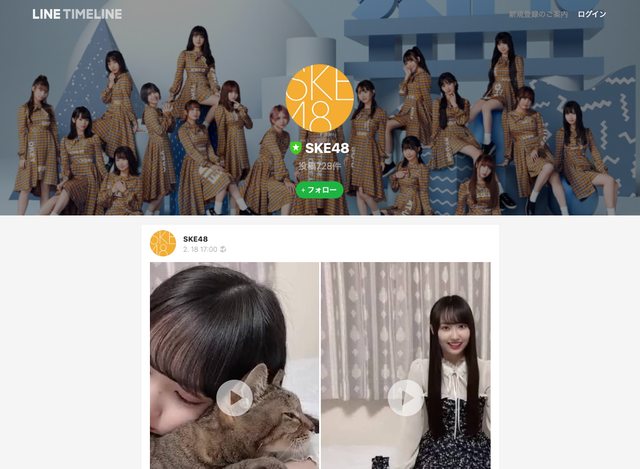This screenshot has width=640, height=469.
Task: Play the video with the cat
Action: pos(235,397)
